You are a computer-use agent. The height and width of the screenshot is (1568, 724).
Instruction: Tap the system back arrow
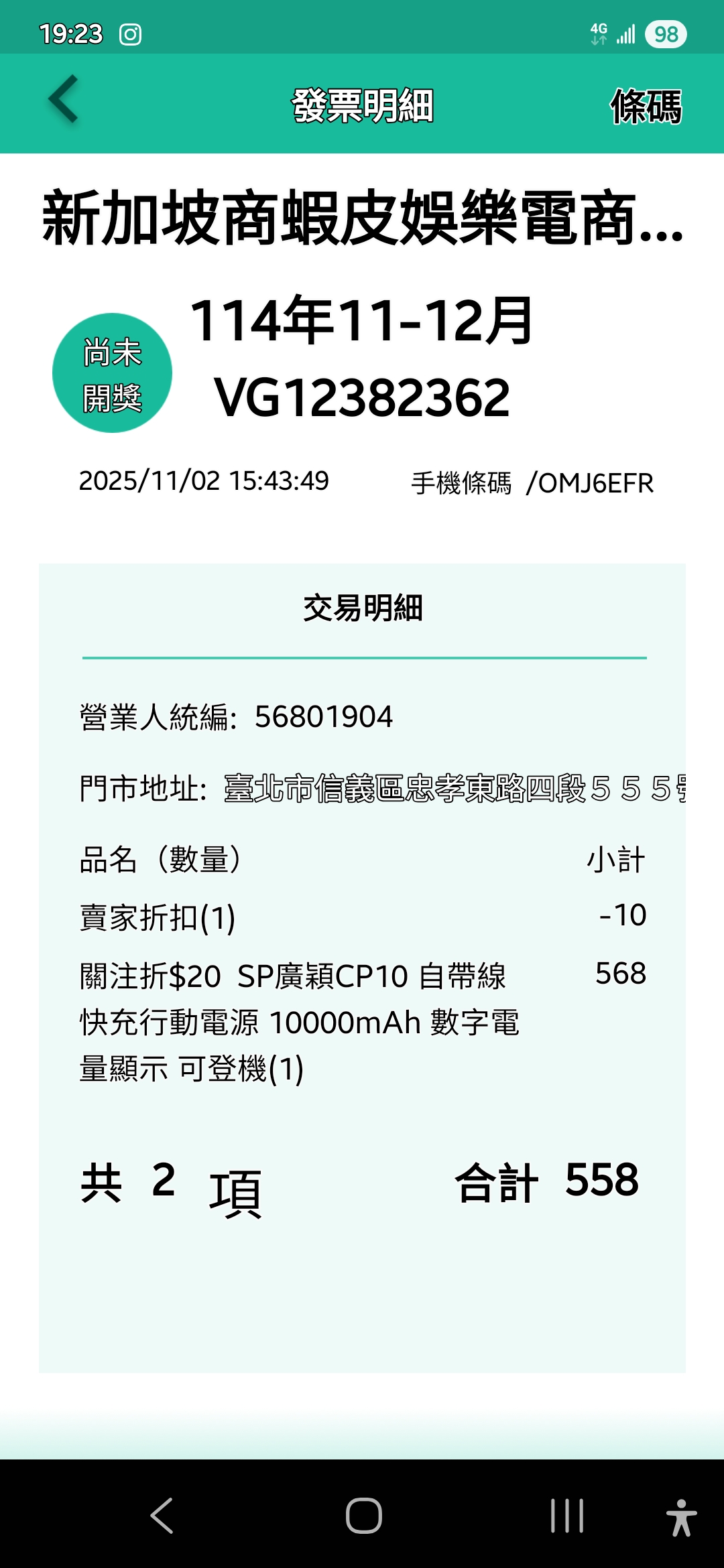162,1516
